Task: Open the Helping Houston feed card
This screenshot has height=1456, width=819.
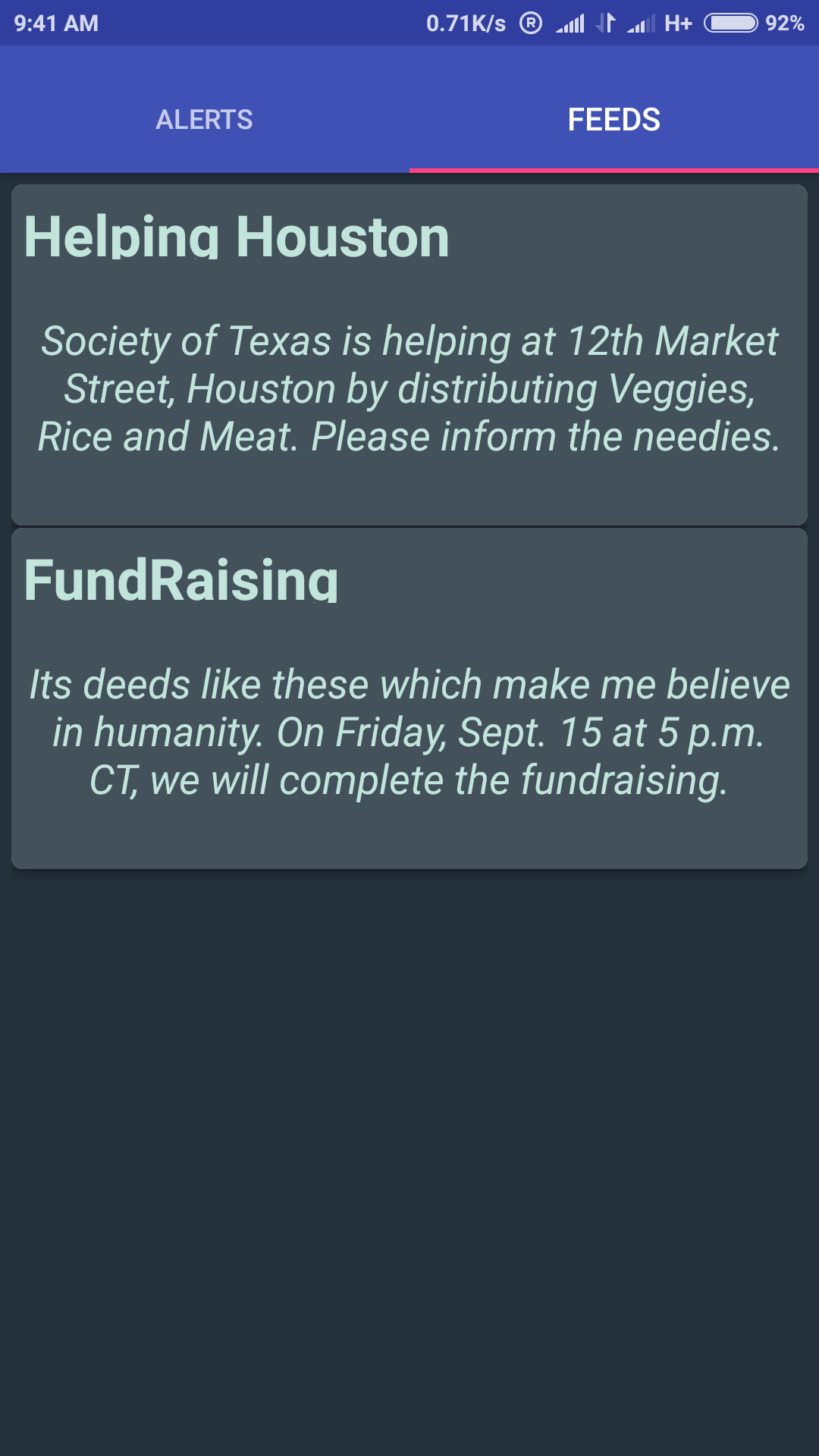Action: pyautogui.click(x=409, y=355)
